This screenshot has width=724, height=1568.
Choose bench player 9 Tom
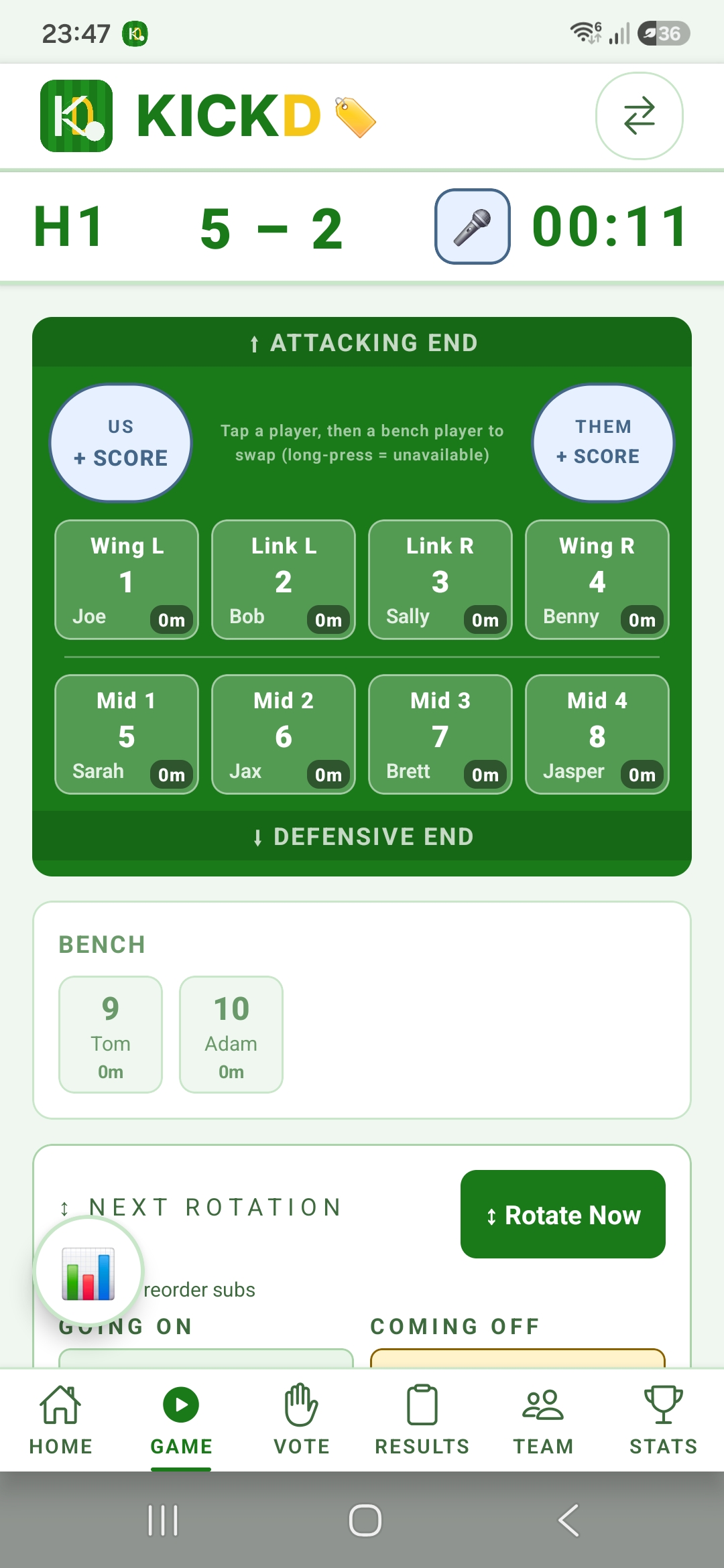111,1035
